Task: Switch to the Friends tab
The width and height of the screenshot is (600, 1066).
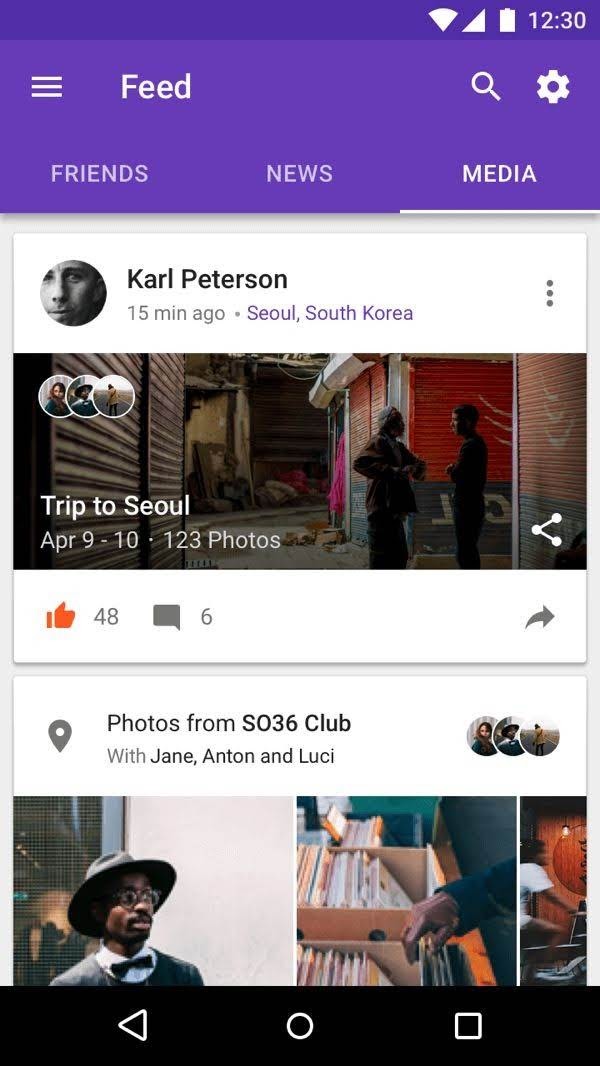Action: pyautogui.click(x=99, y=174)
